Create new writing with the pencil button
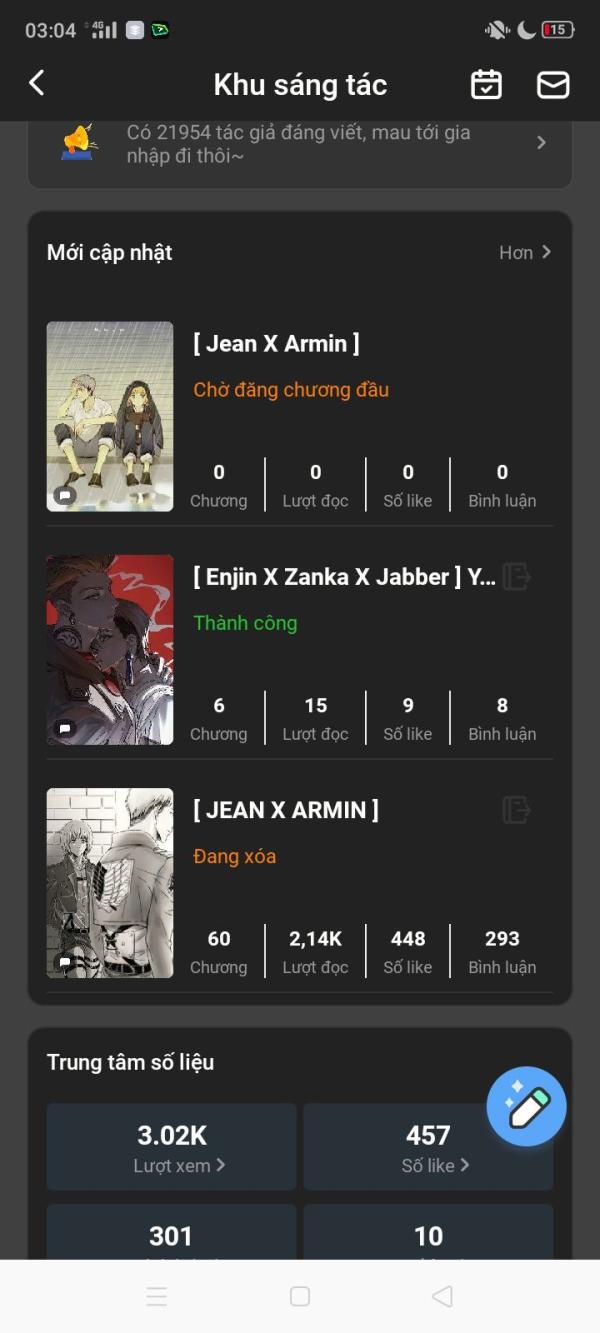The height and width of the screenshot is (1333, 600). [x=527, y=1106]
